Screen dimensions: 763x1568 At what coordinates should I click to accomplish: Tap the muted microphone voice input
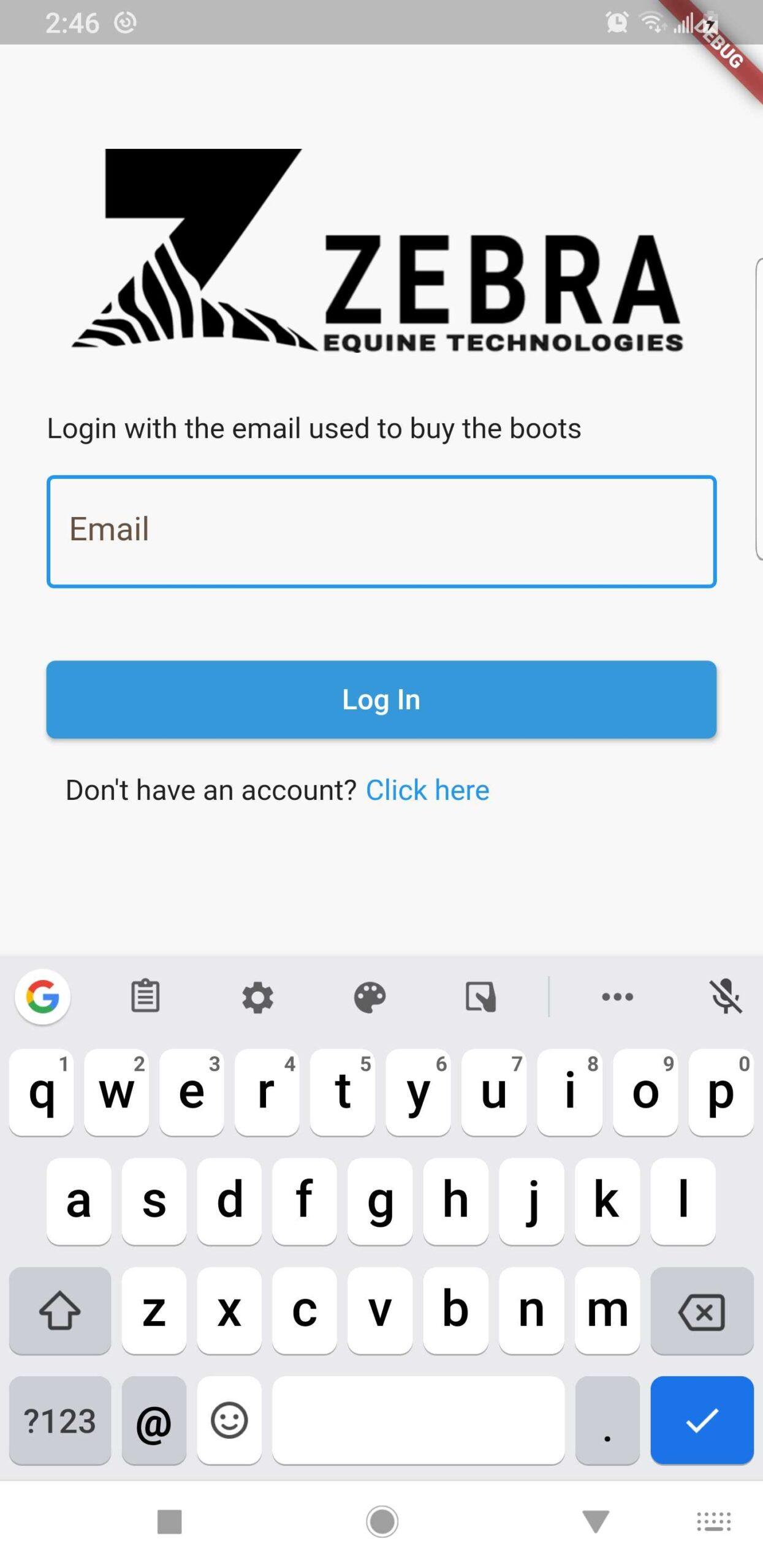pos(726,996)
